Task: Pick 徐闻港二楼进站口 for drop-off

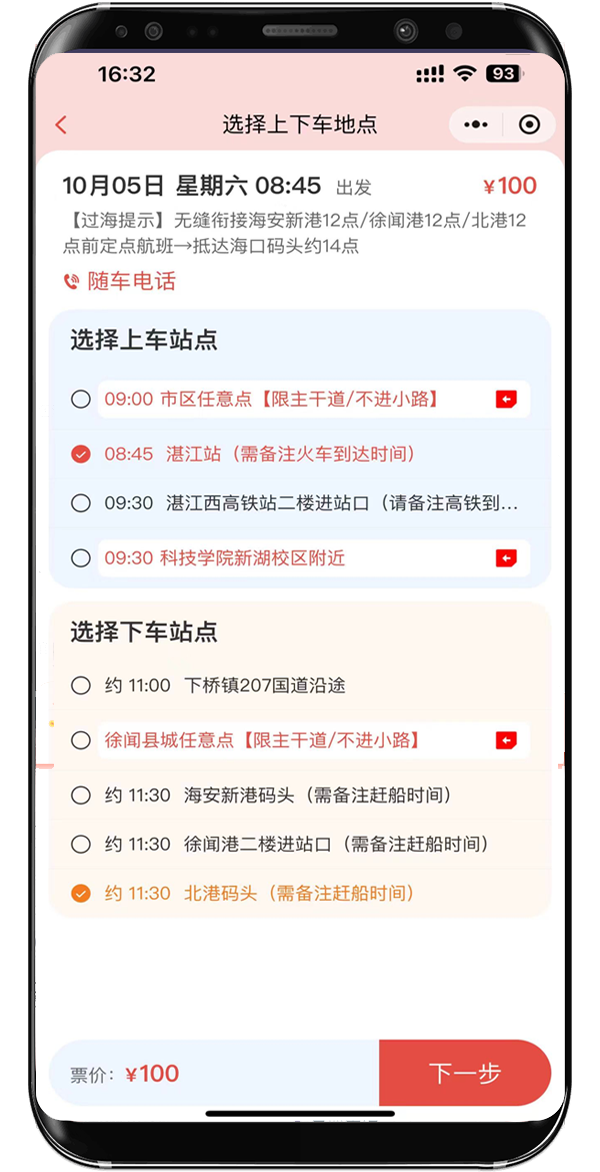Action: click(300, 845)
